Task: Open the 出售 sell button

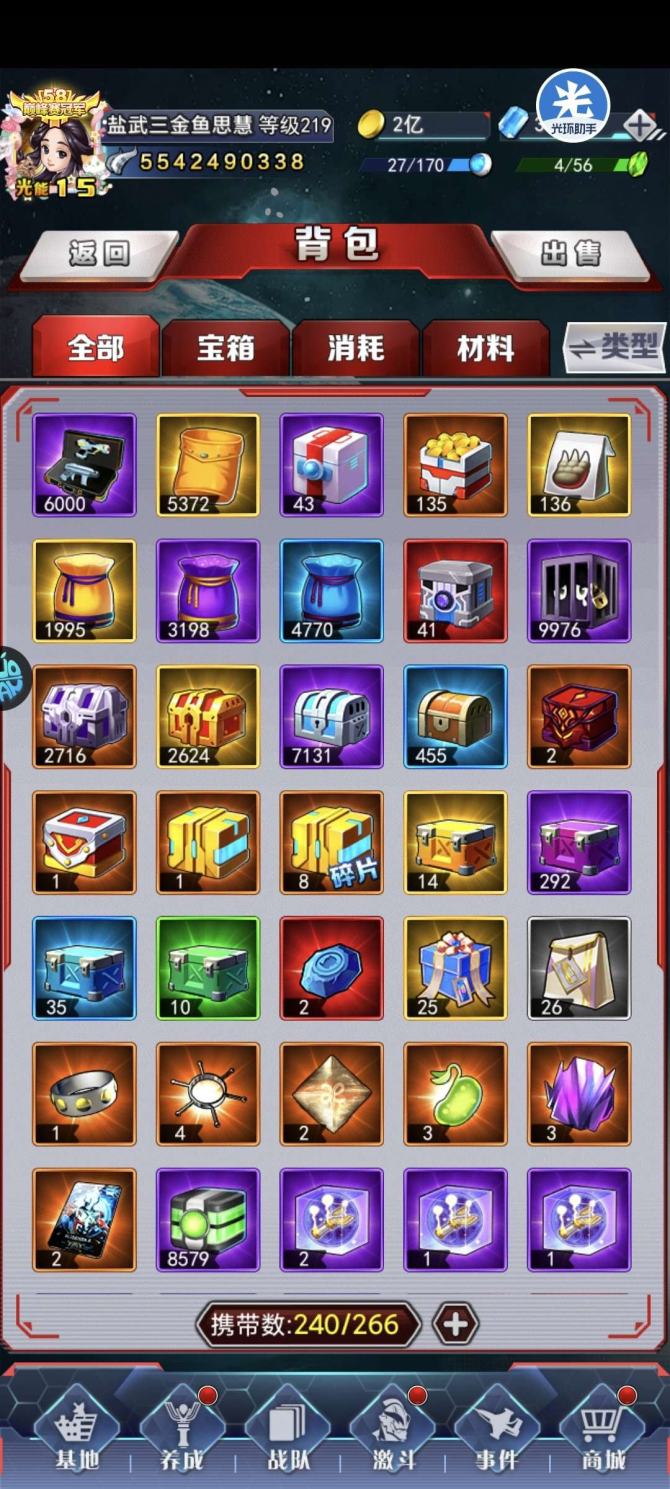Action: [571, 254]
